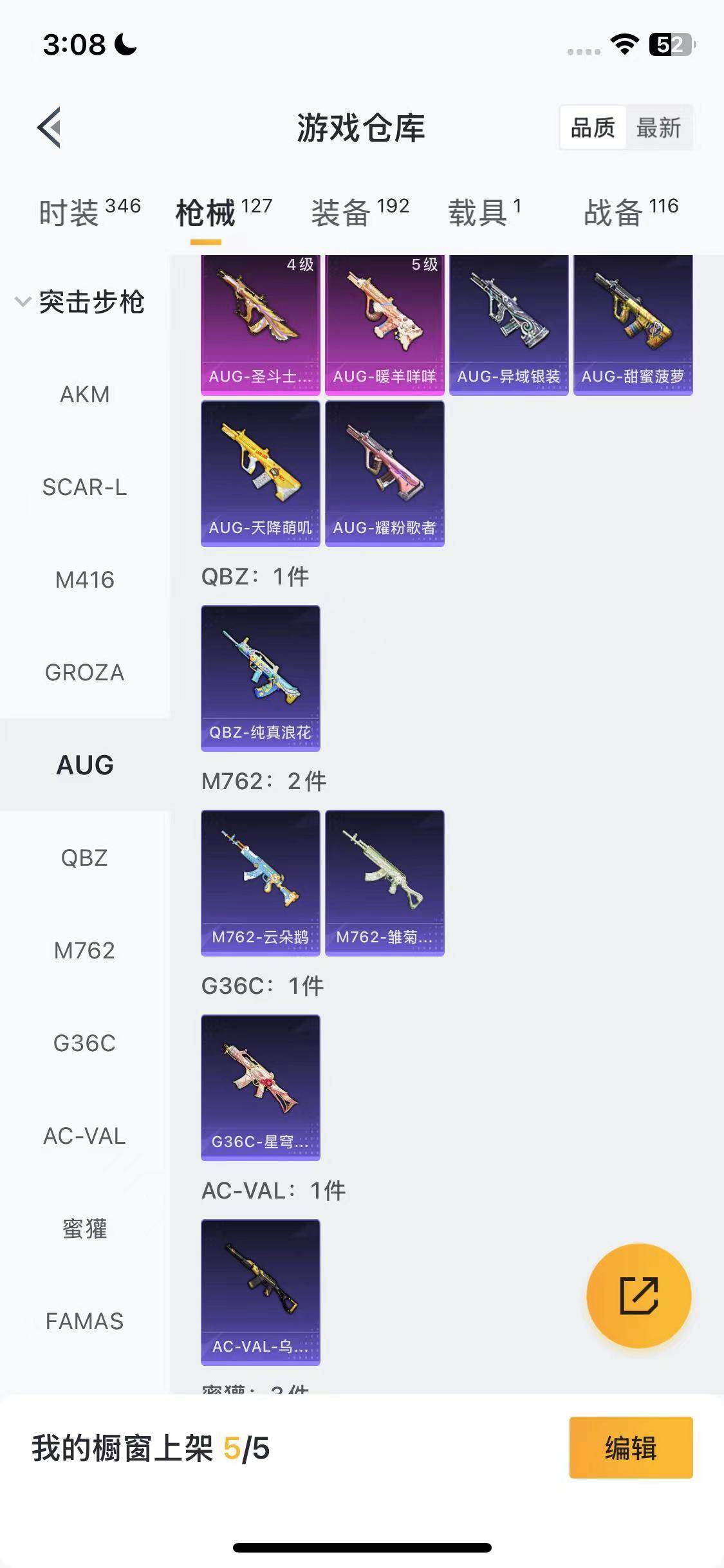Open the AUG-甜蜜菠萝 skin

click(633, 325)
